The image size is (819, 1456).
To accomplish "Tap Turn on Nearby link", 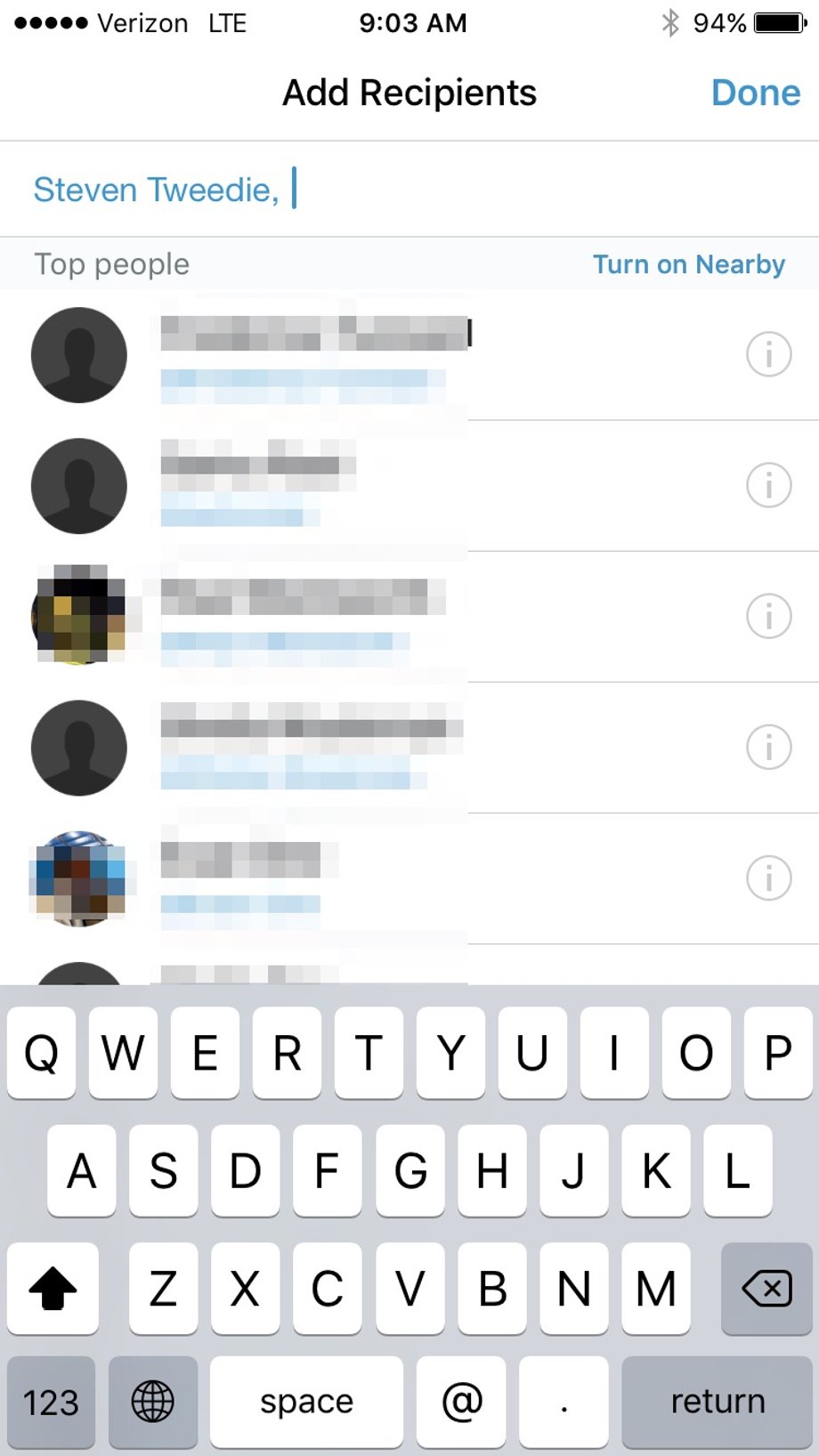I will 688,264.
